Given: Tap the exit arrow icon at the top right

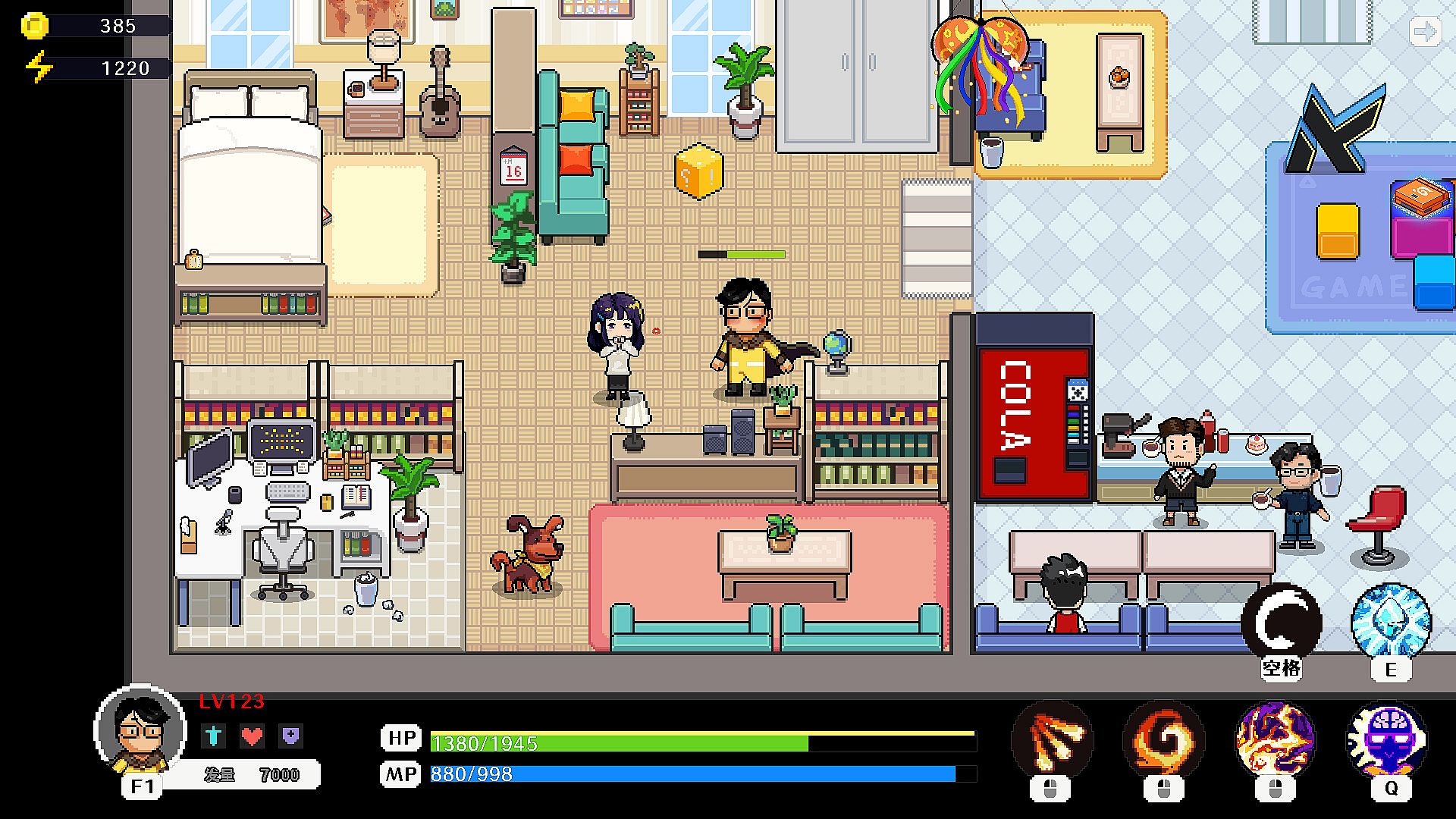Looking at the screenshot, I should tap(1425, 32).
